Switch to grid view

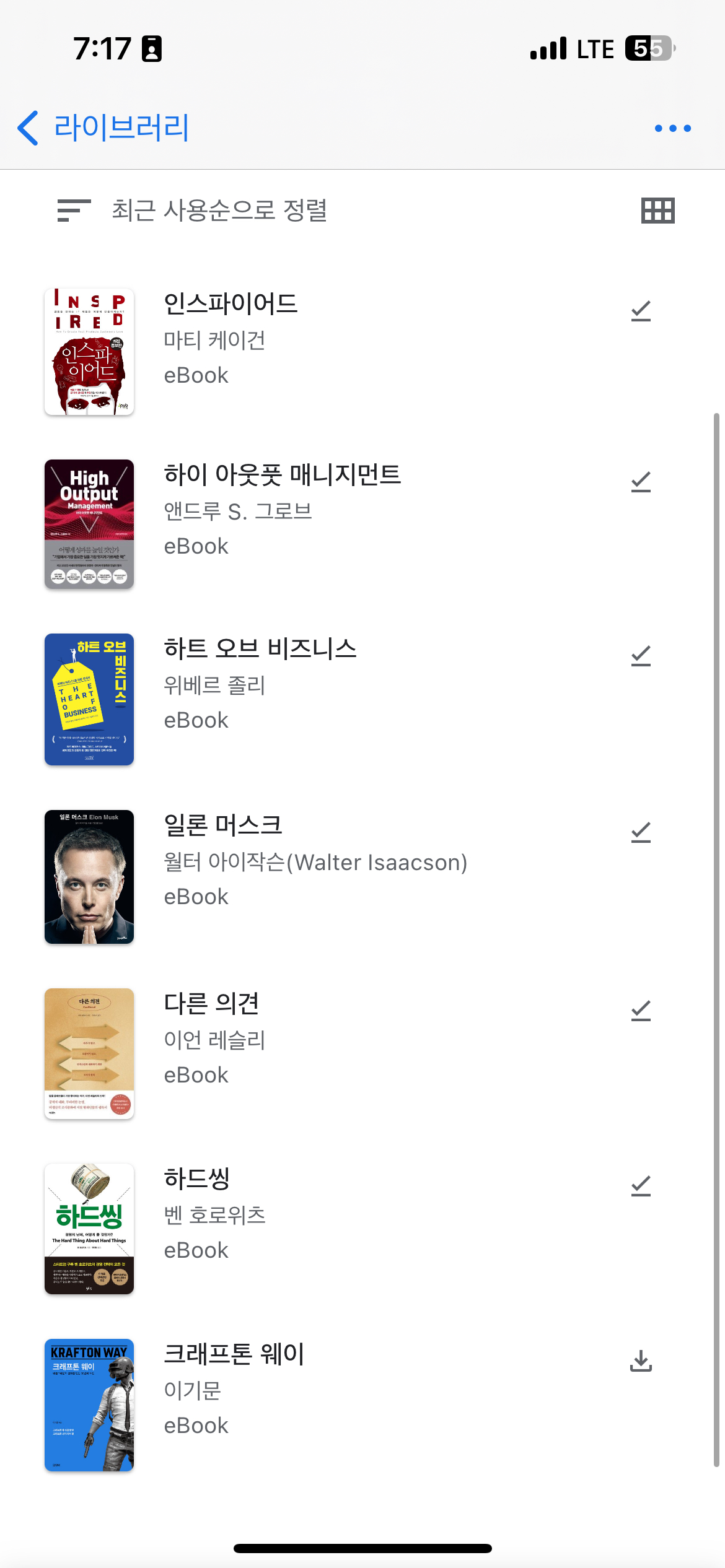click(x=657, y=211)
